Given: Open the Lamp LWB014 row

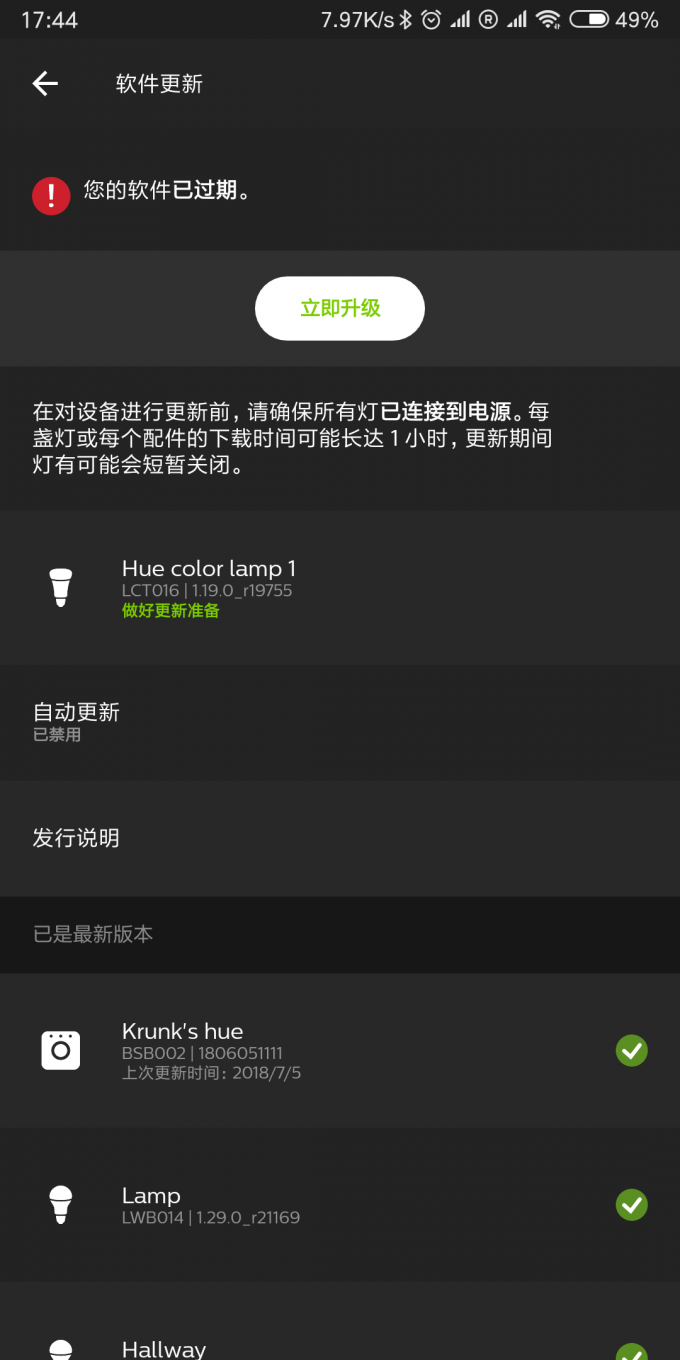Looking at the screenshot, I should point(340,1205).
